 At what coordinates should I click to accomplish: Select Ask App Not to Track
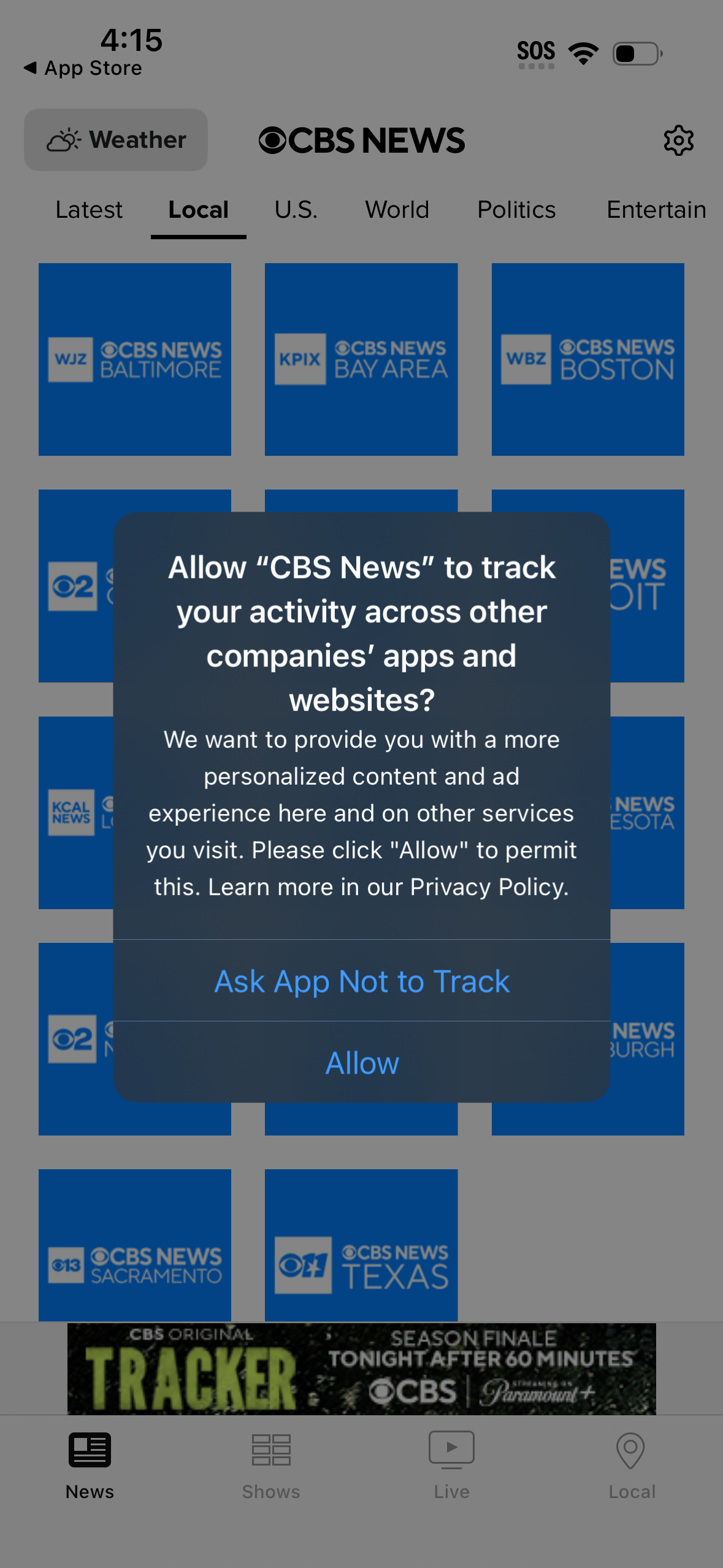(361, 981)
